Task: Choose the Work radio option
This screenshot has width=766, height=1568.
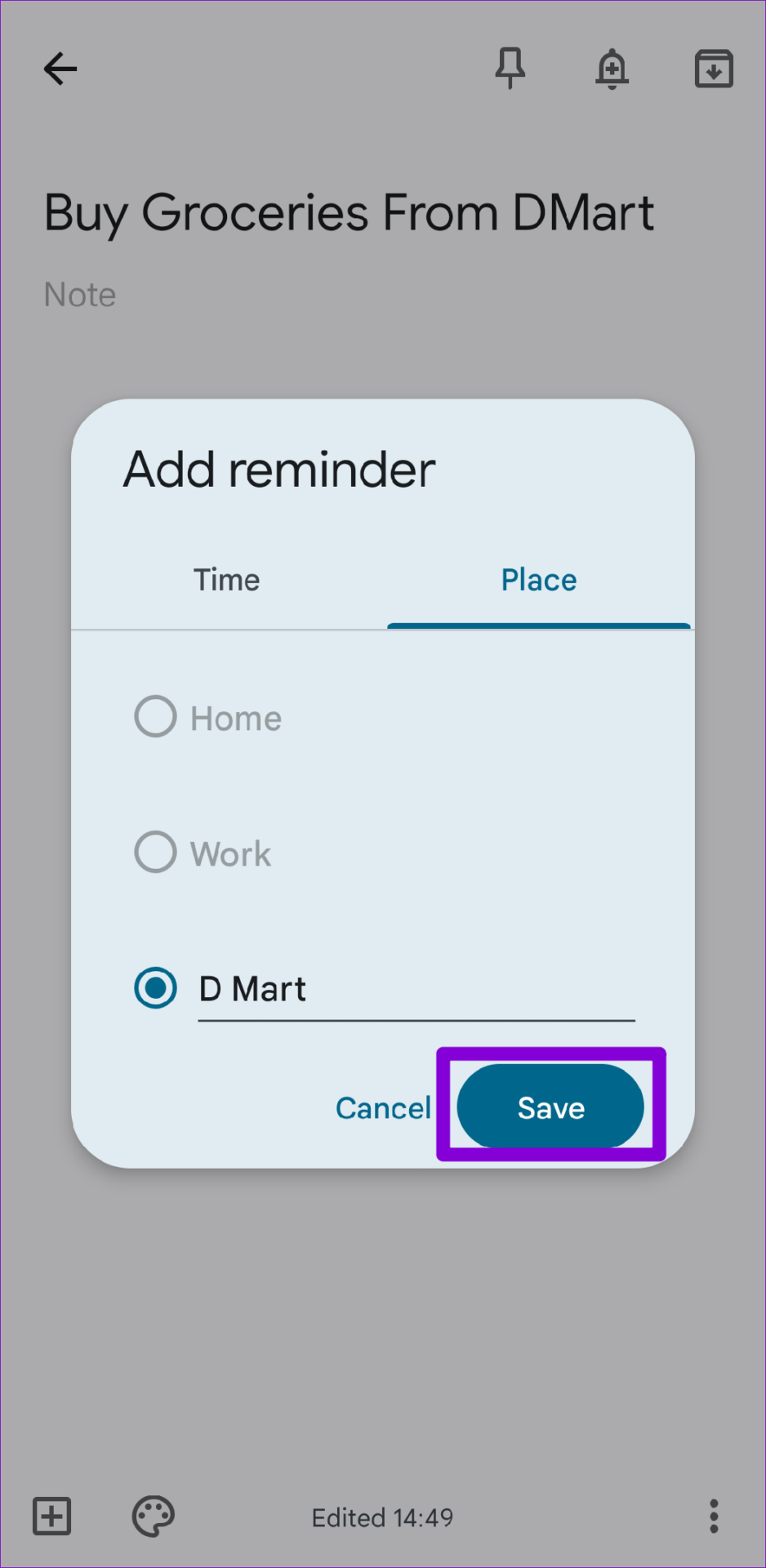Action: tap(155, 852)
